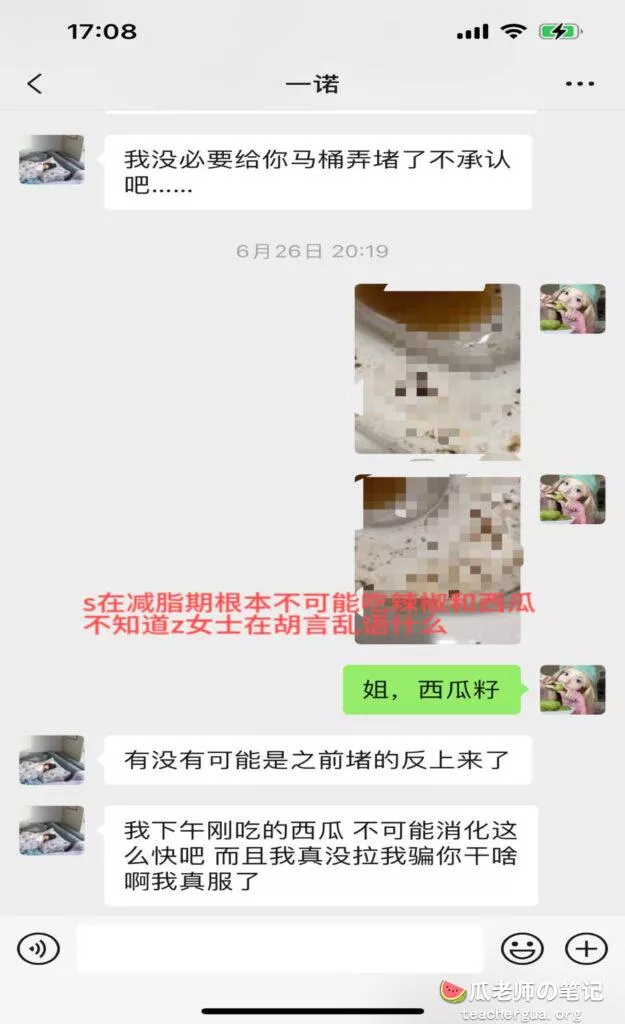Image resolution: width=625 pixels, height=1024 pixels.
Task: Open 一诺's avatar beside 有没有可能是之前堵的反上来了
Action: [49, 760]
